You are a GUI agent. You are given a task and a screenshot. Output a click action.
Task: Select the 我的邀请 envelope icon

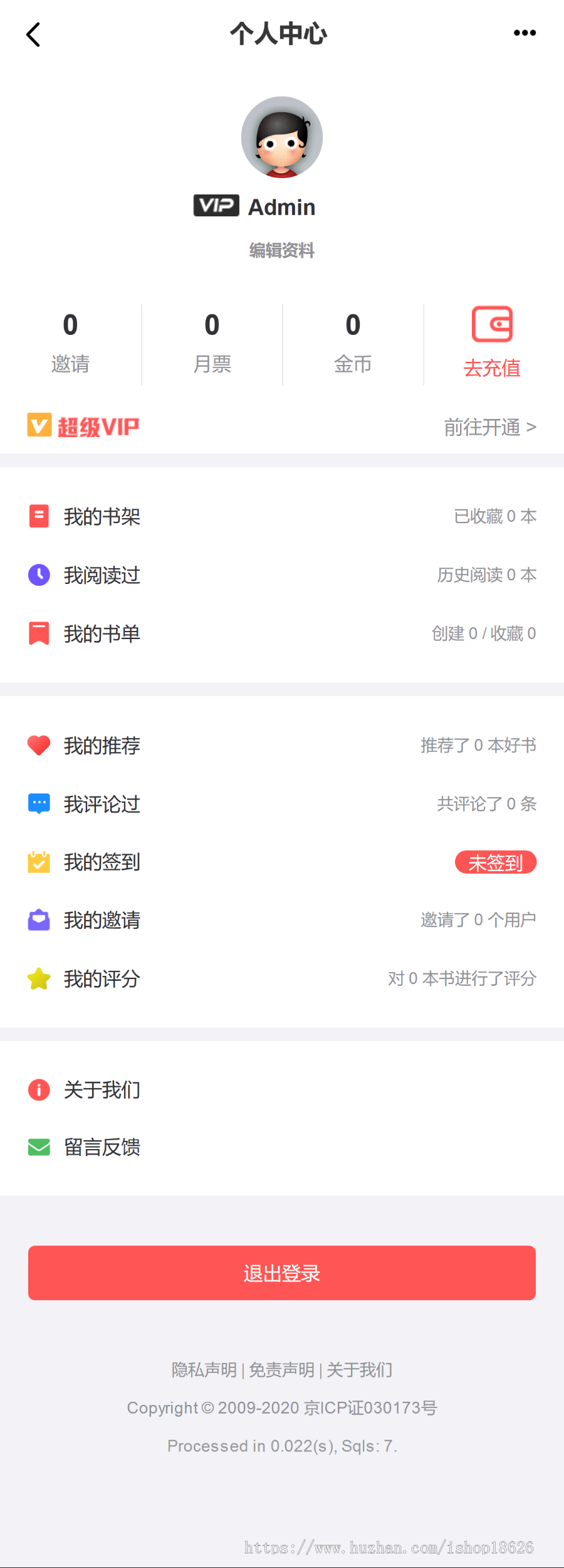coord(38,920)
